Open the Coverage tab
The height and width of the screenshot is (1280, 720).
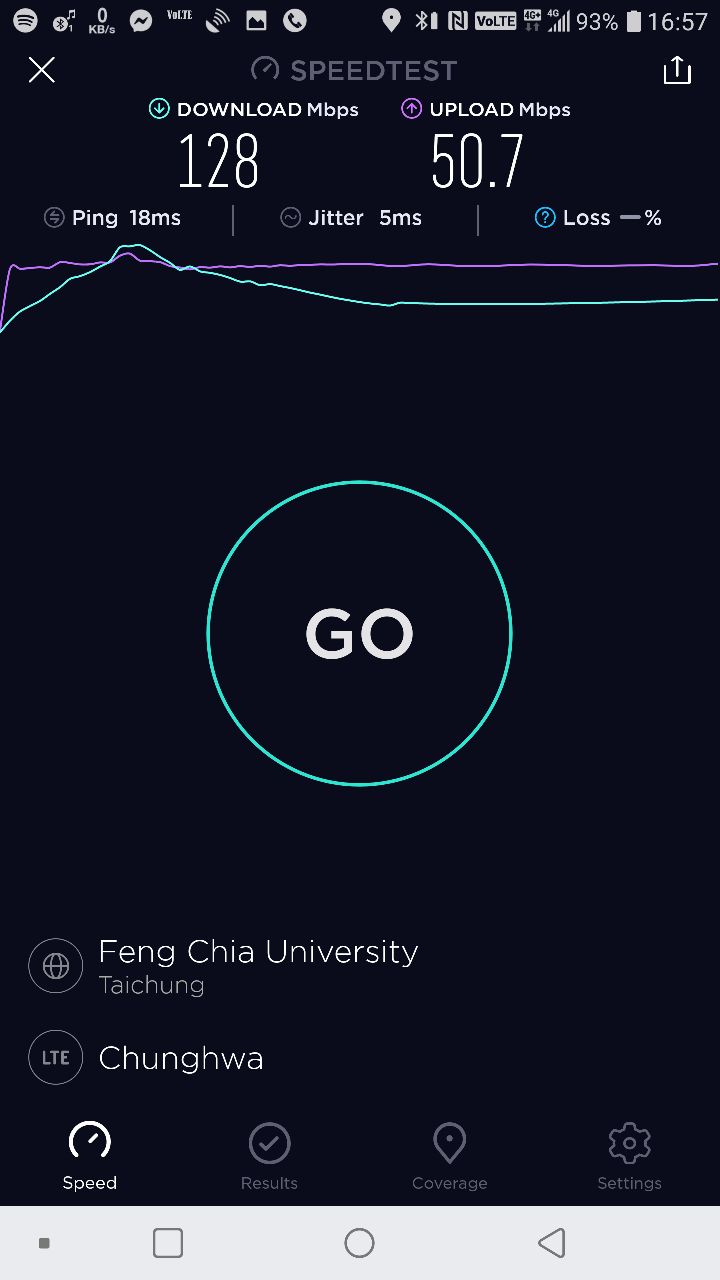449,1156
